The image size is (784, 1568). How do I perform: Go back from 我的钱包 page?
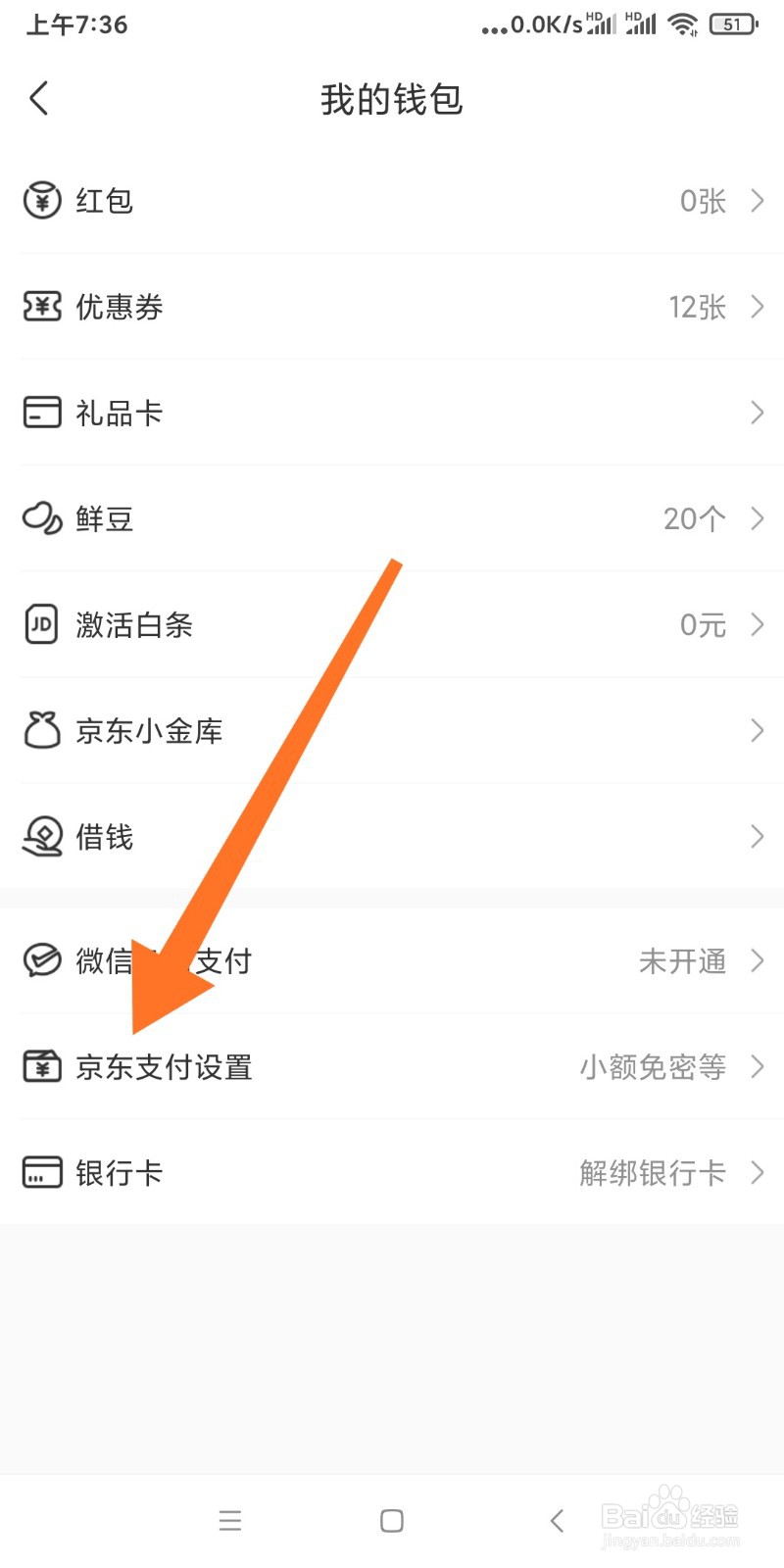(x=39, y=98)
